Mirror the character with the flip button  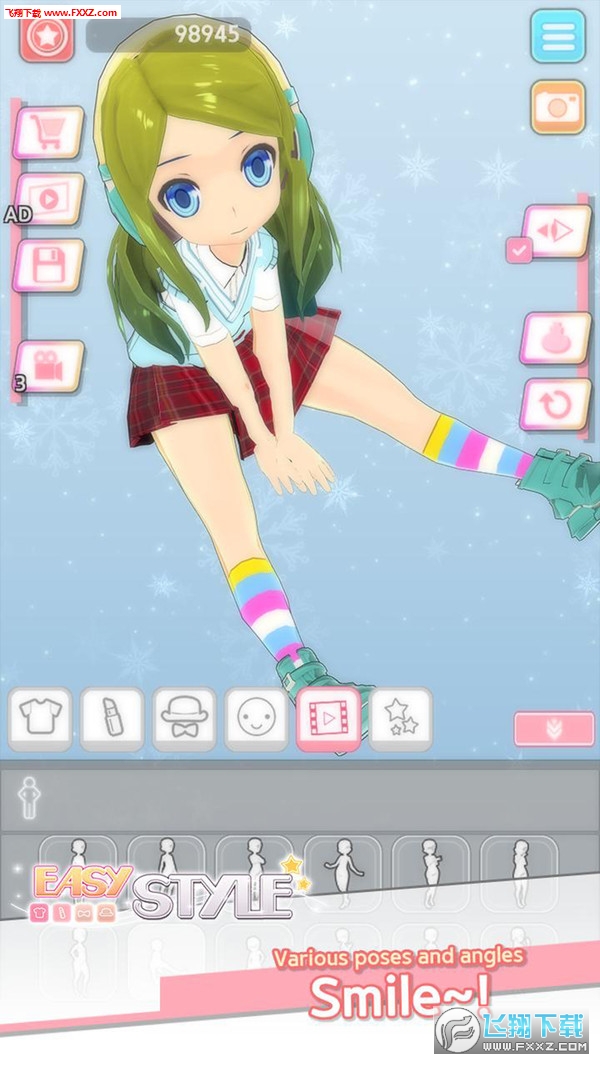pyautogui.click(x=556, y=231)
